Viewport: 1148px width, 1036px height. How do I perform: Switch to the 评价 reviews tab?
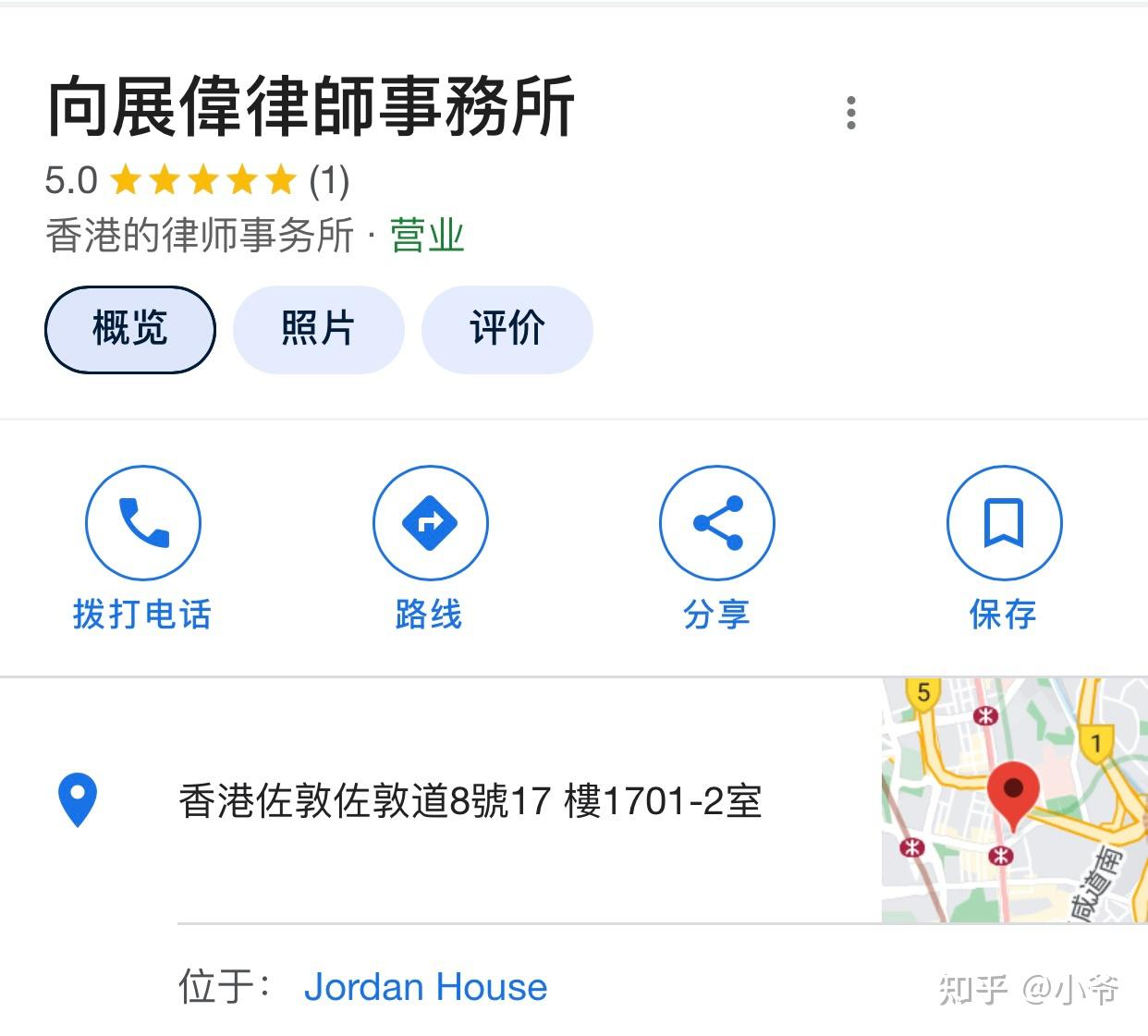click(507, 329)
